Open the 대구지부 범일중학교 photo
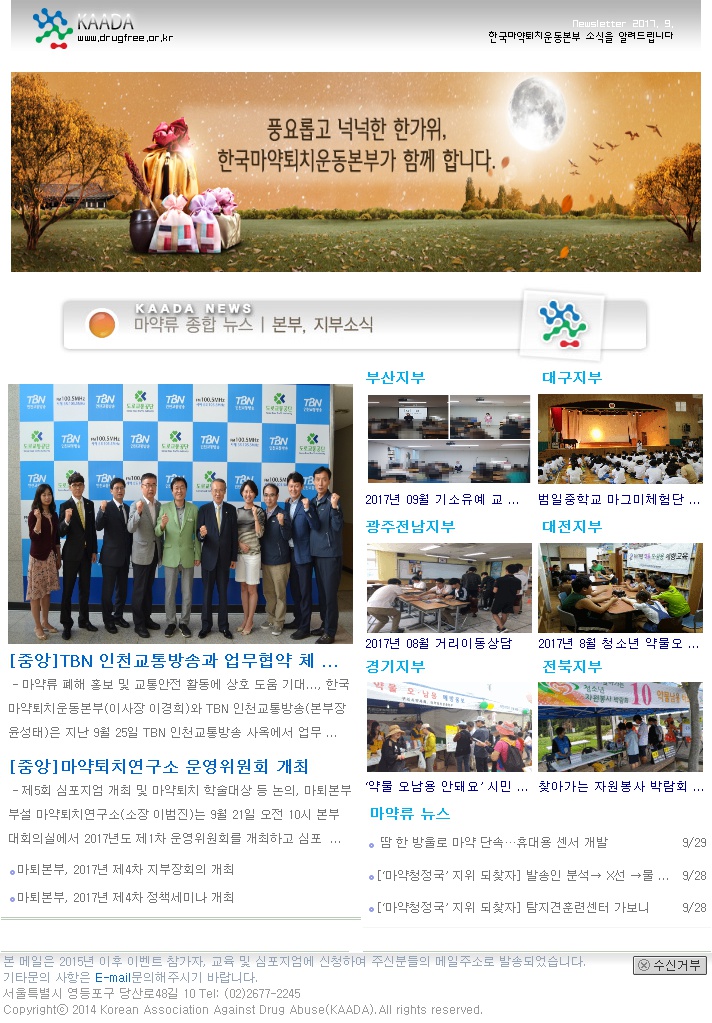Screen dimensions: 712x1023 pos(620,439)
